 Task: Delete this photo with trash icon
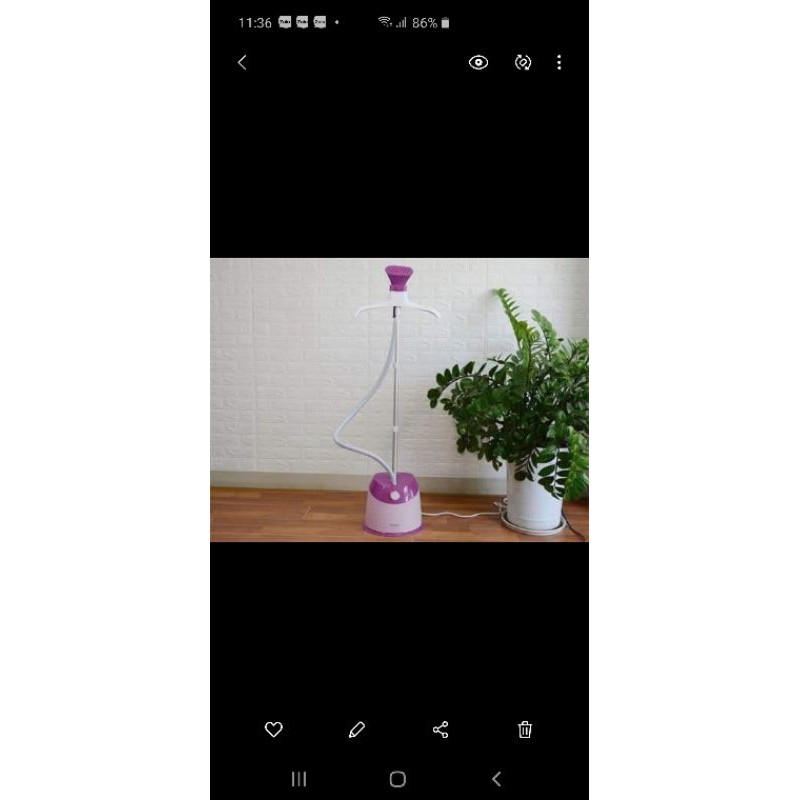tap(525, 730)
